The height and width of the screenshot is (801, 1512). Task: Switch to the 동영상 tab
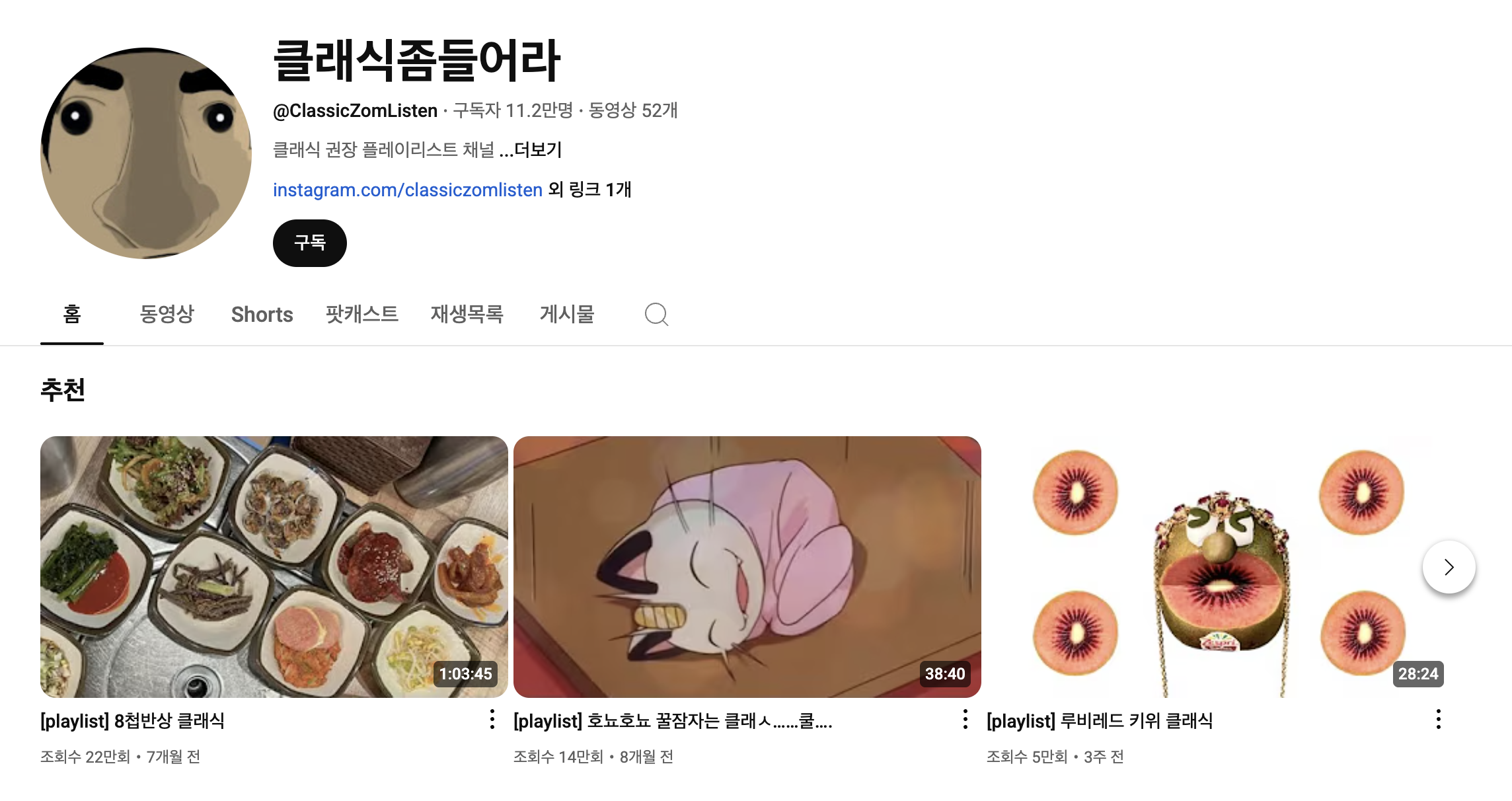[x=167, y=314]
